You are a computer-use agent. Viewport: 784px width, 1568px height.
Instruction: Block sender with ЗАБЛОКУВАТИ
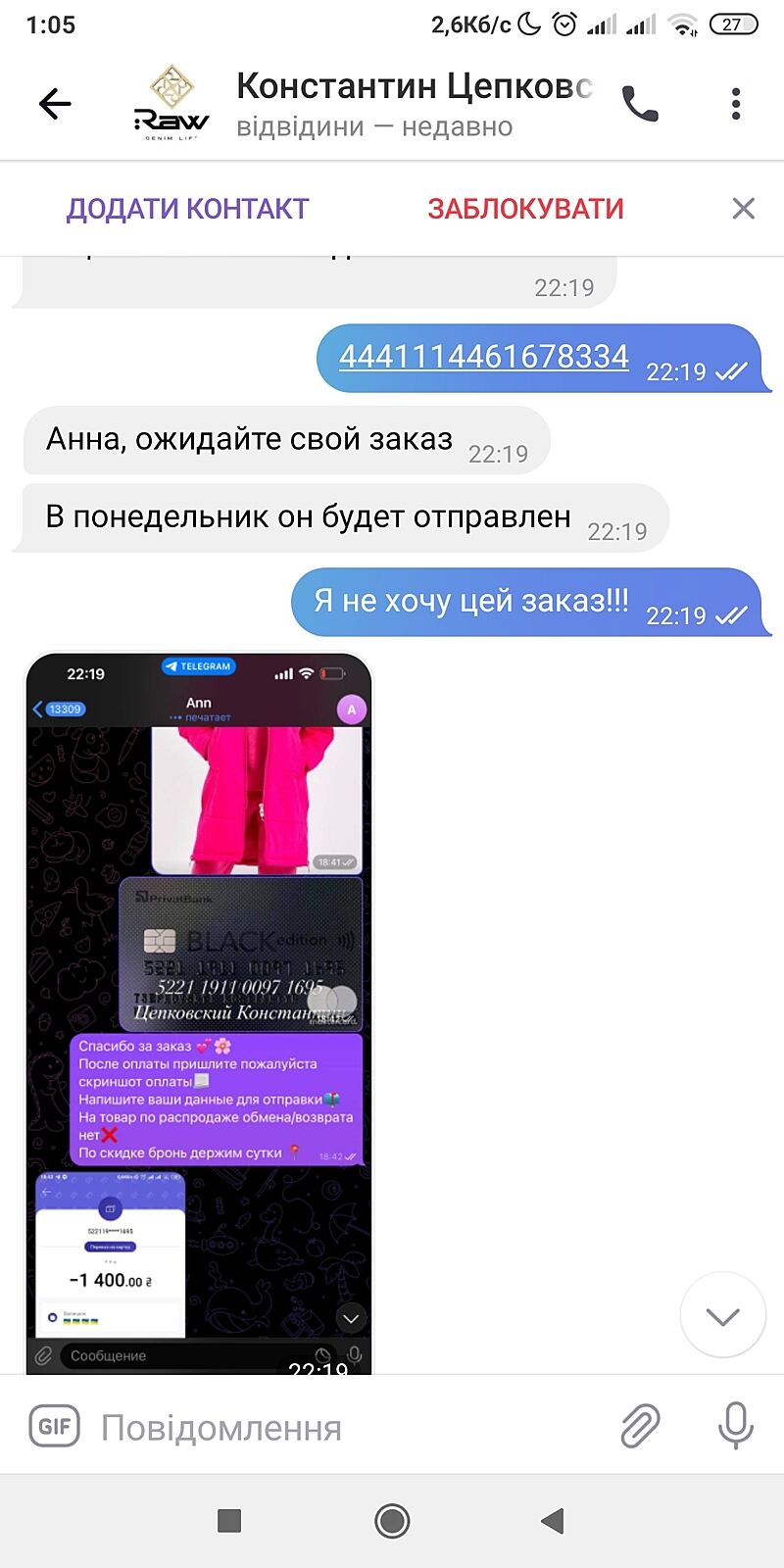pos(525,209)
